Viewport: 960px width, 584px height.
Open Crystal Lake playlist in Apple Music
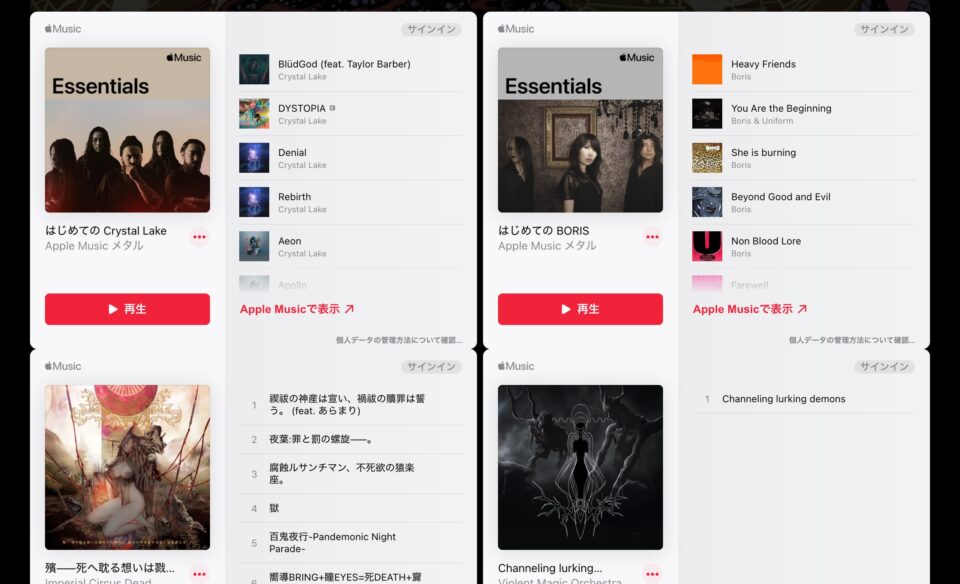[x=297, y=309]
